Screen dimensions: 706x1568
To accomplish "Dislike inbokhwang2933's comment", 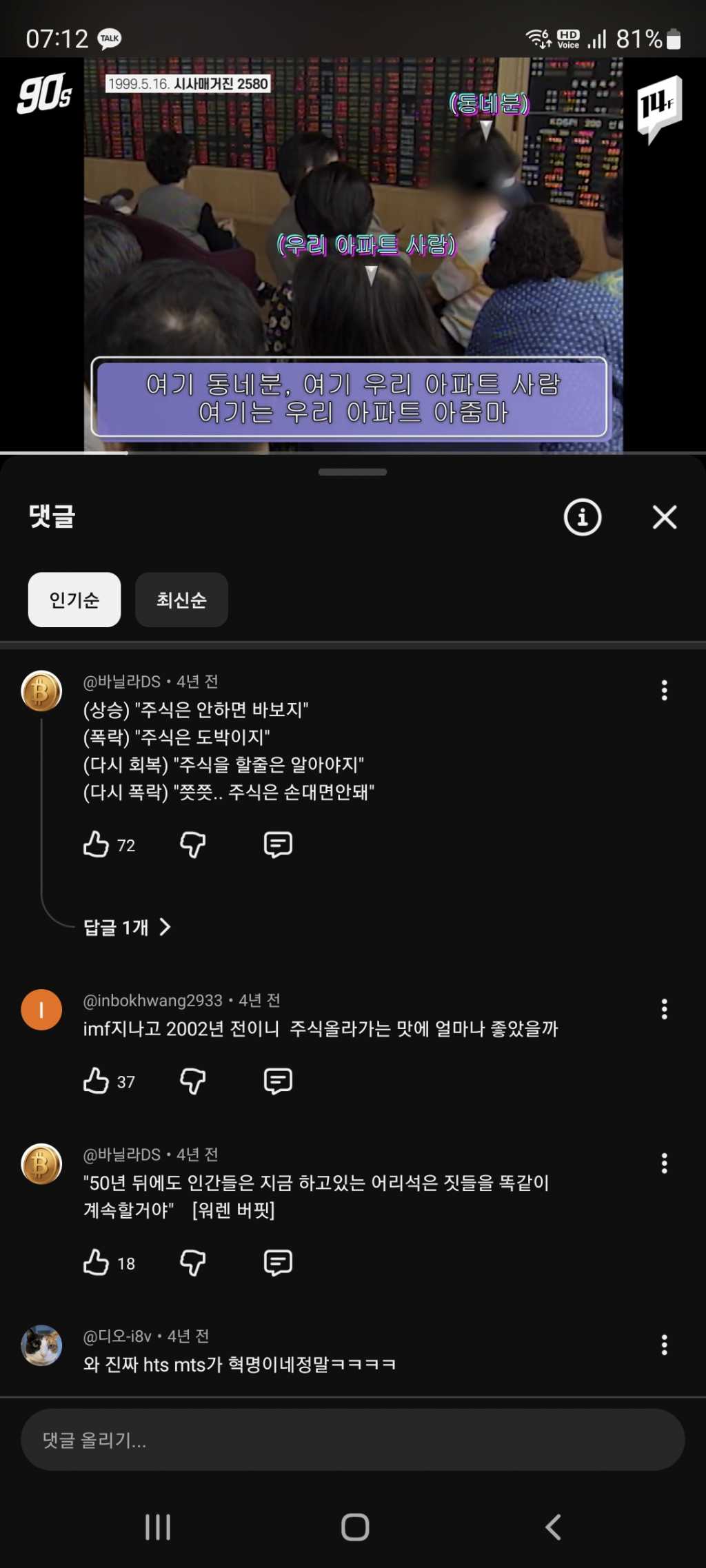I will 192,1081.
